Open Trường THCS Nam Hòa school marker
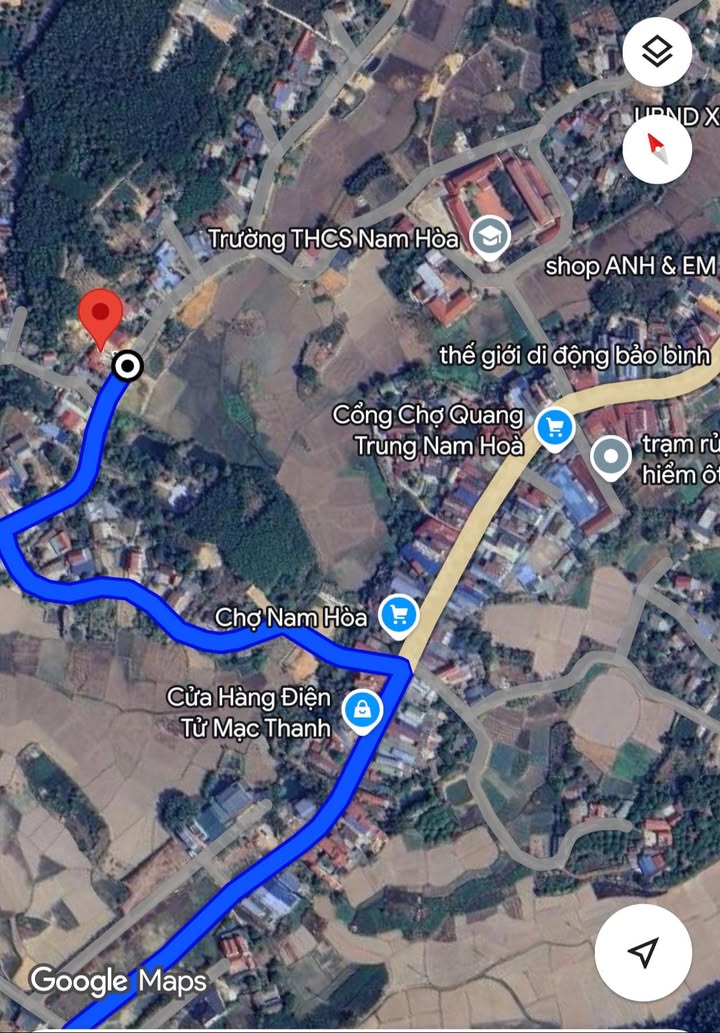The image size is (720, 1033). [490, 238]
